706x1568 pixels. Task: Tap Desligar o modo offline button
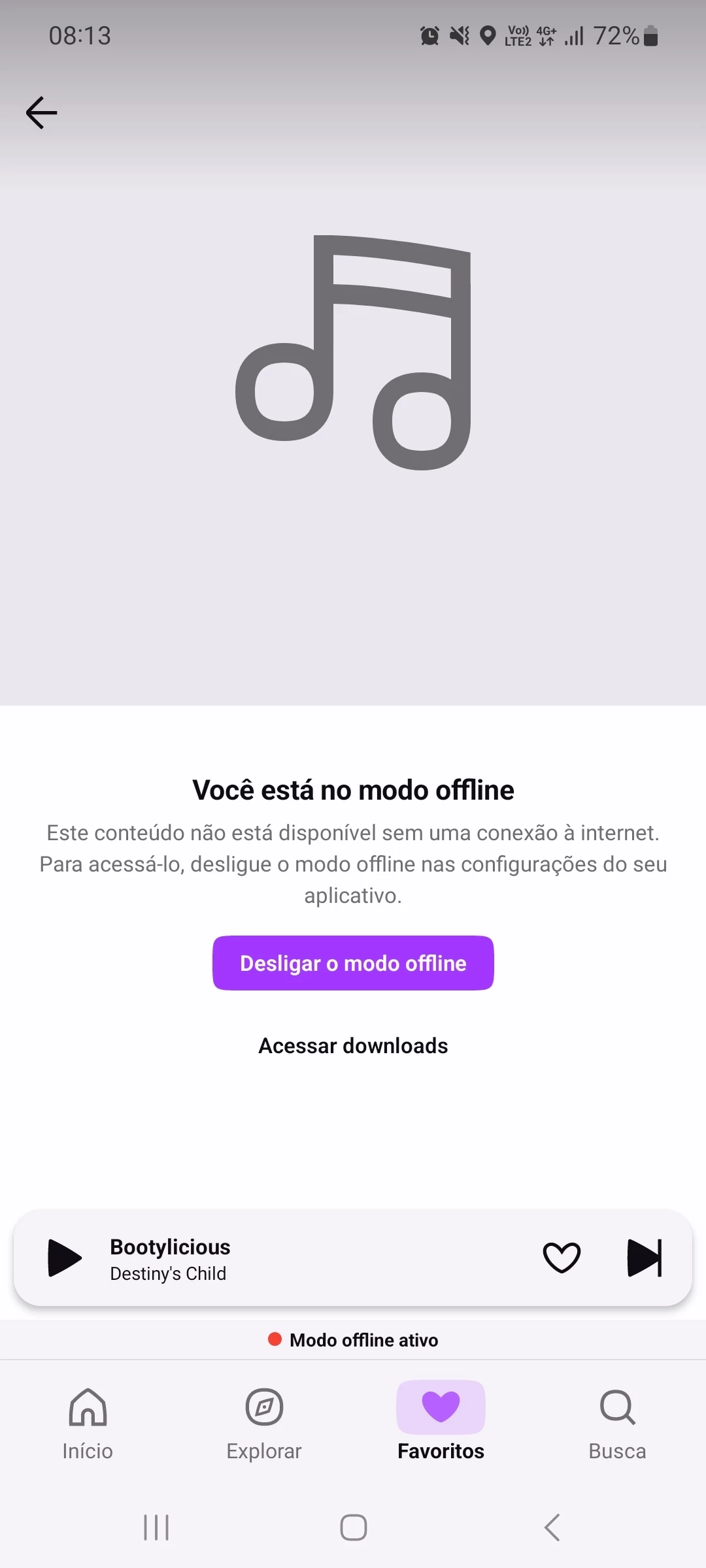click(x=353, y=963)
